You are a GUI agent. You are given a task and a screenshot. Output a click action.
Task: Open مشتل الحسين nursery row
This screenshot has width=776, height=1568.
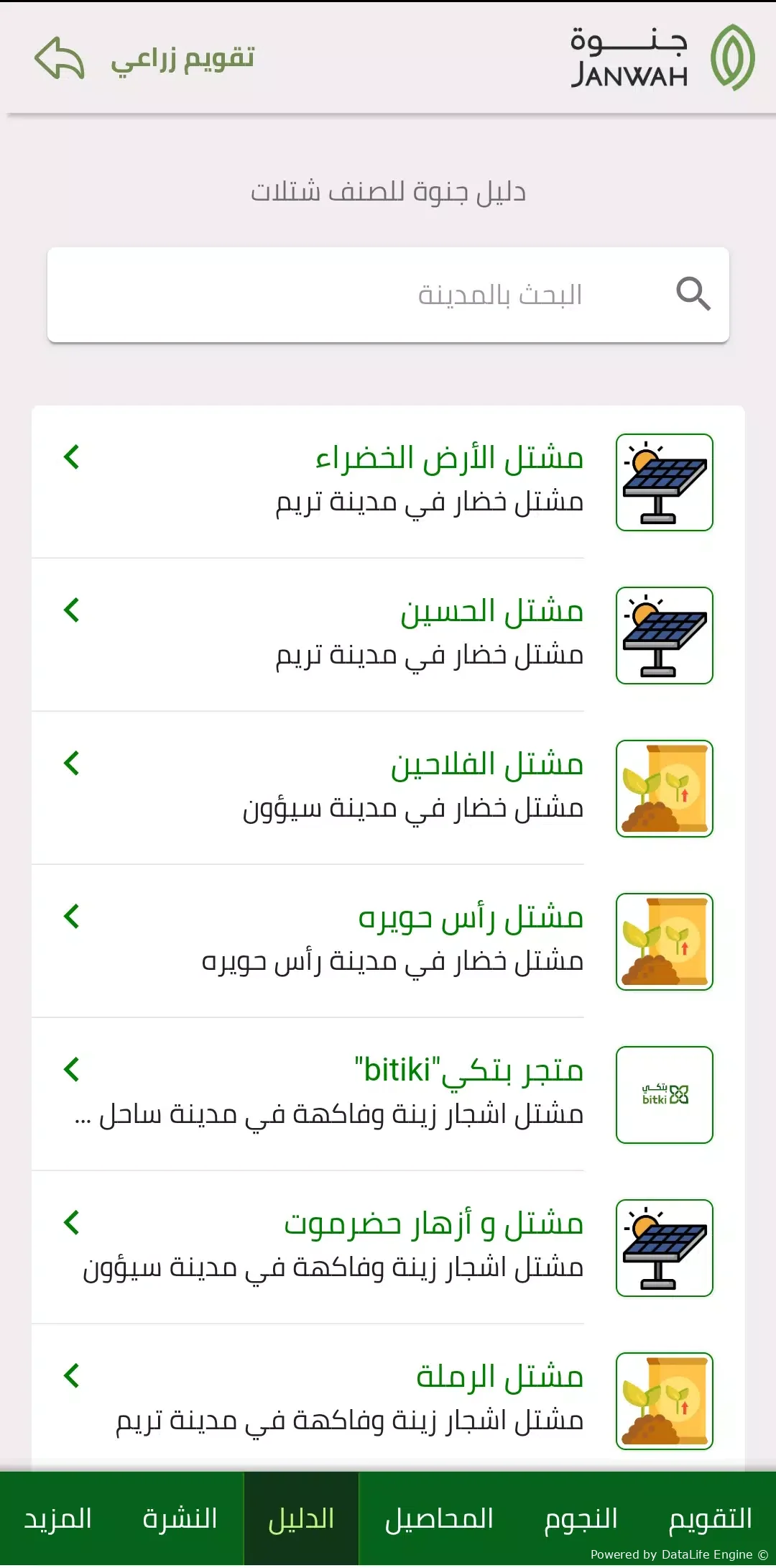click(x=388, y=635)
